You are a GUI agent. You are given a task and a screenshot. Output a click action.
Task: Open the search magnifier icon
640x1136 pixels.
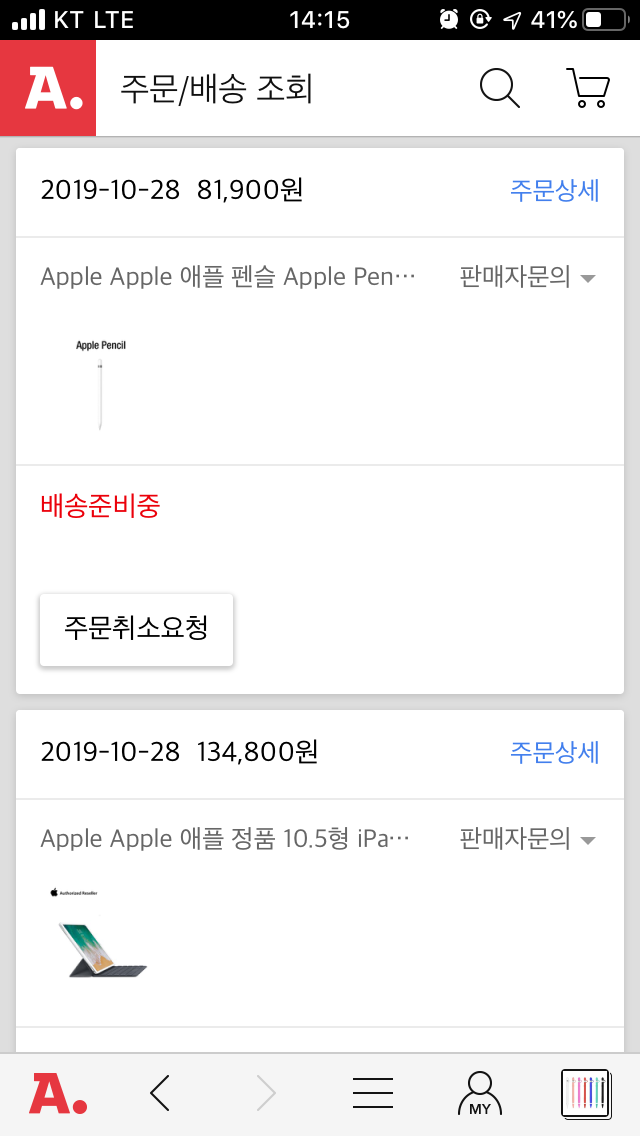[x=499, y=88]
